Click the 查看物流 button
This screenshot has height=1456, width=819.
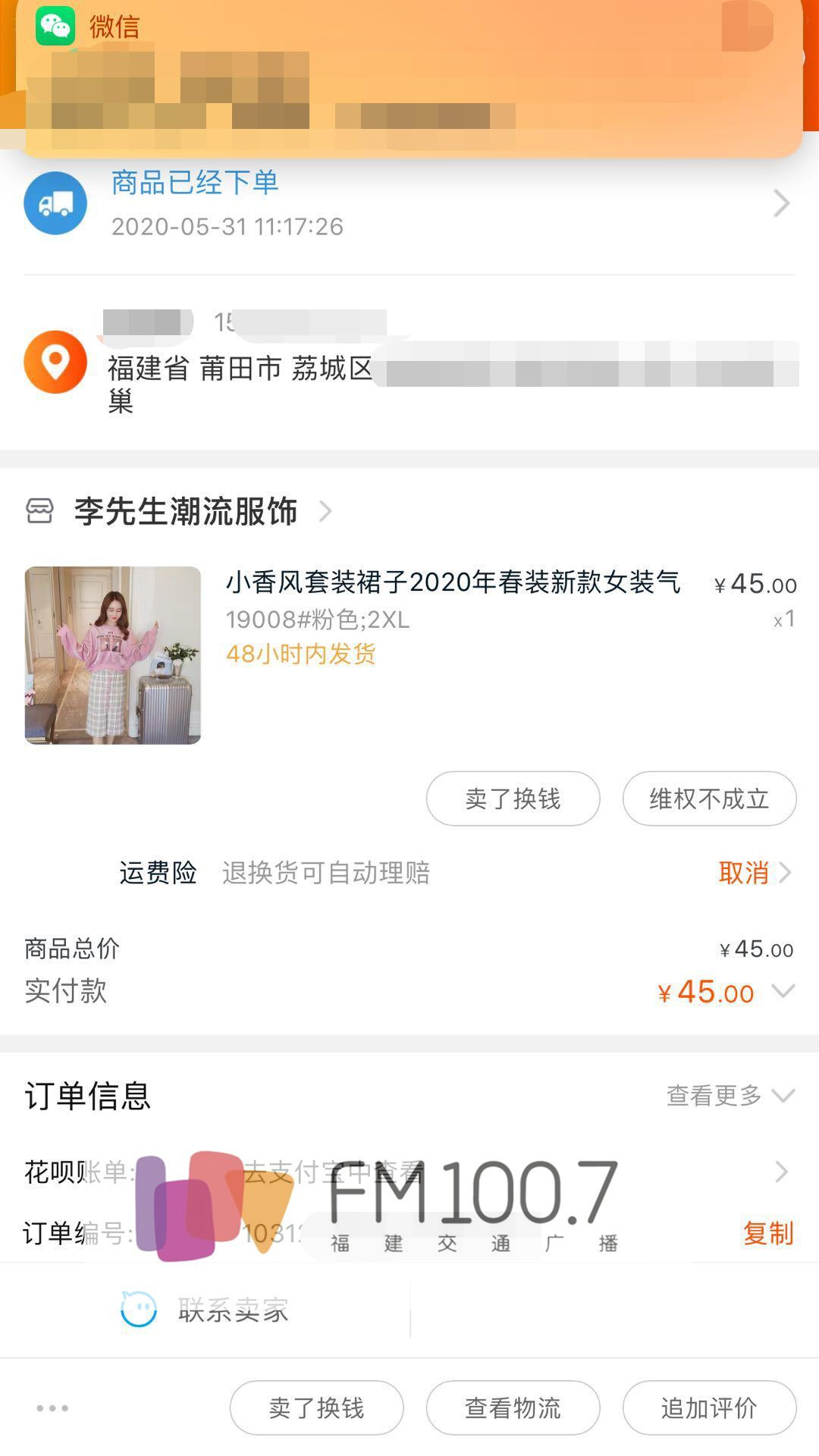[513, 1407]
